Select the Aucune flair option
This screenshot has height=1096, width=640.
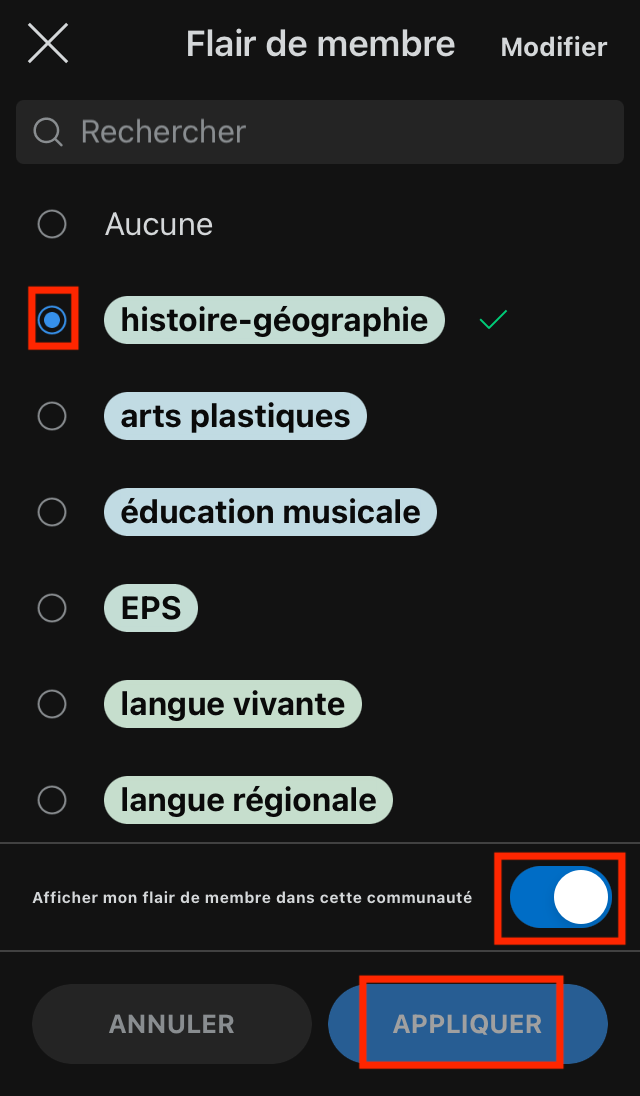click(52, 224)
